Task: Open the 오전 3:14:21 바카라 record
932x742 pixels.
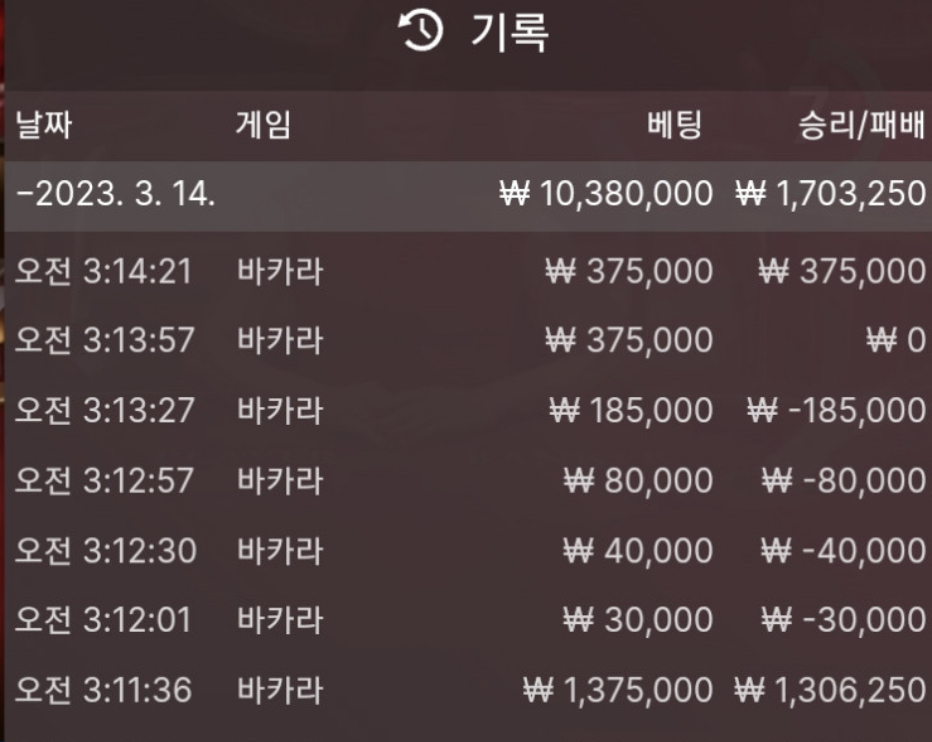Action: pyautogui.click(x=466, y=271)
